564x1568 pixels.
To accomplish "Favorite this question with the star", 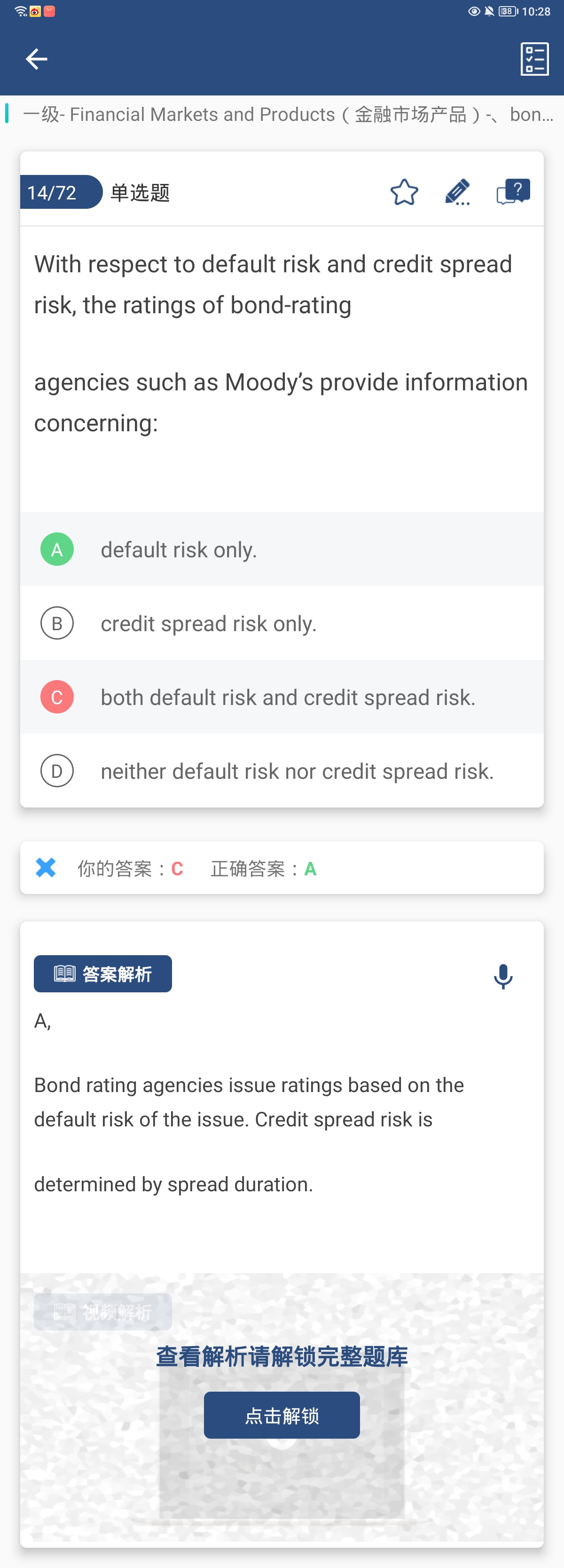I will point(404,192).
